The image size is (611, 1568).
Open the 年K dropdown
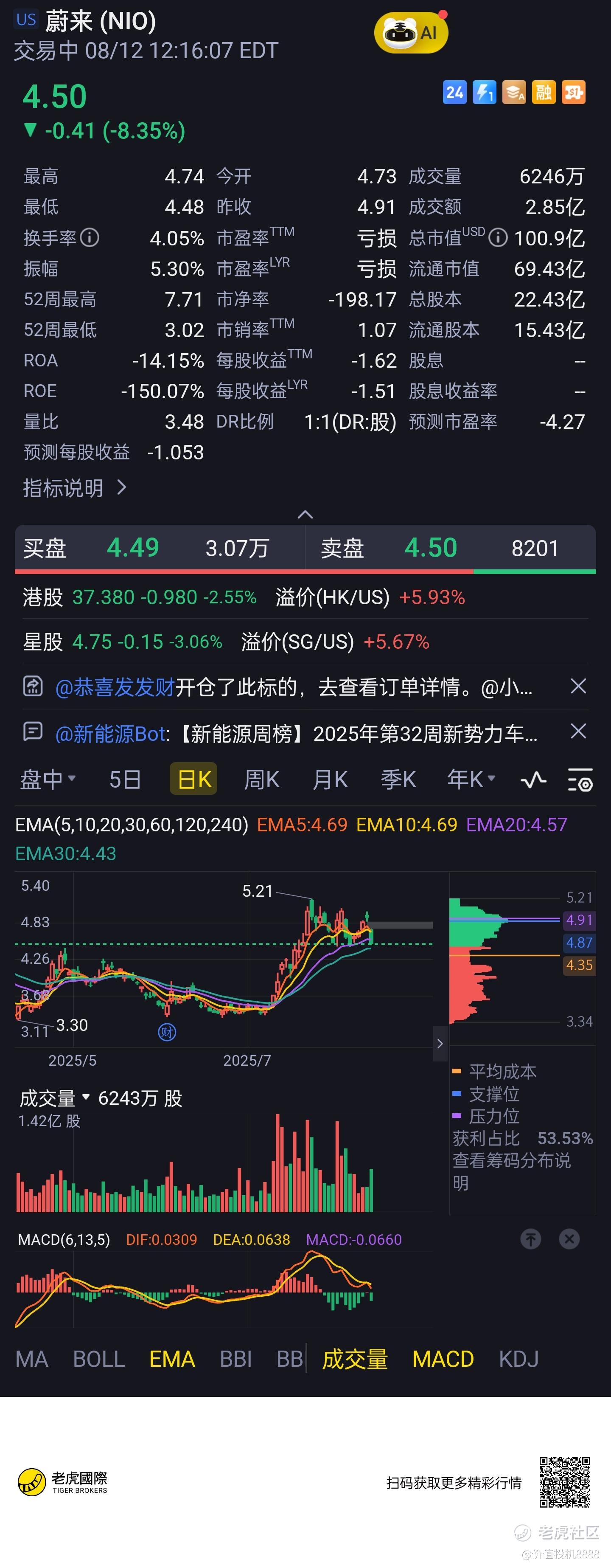[471, 779]
